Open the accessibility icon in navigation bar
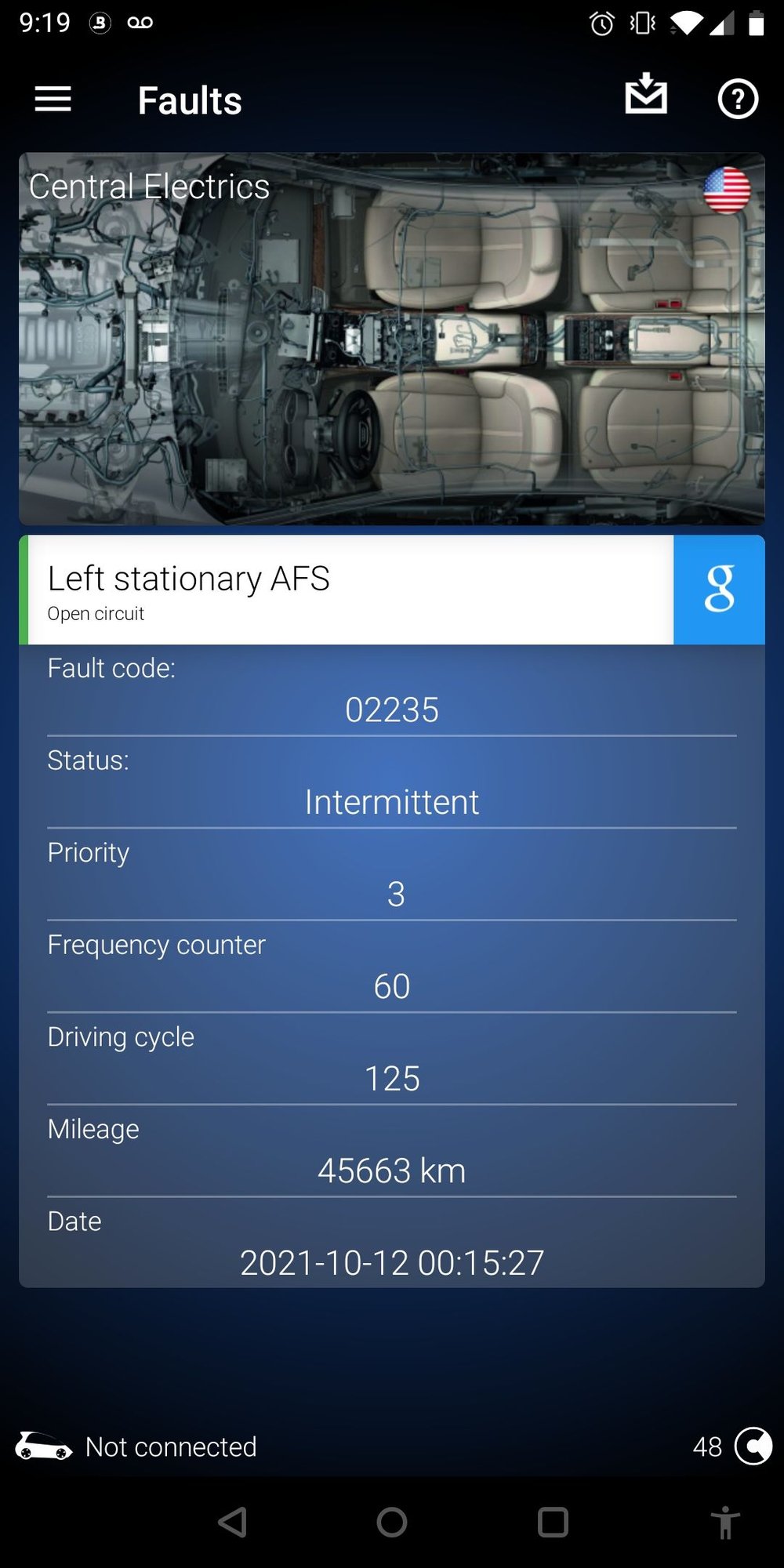Screen dimensions: 784x1568 pos(727,1522)
